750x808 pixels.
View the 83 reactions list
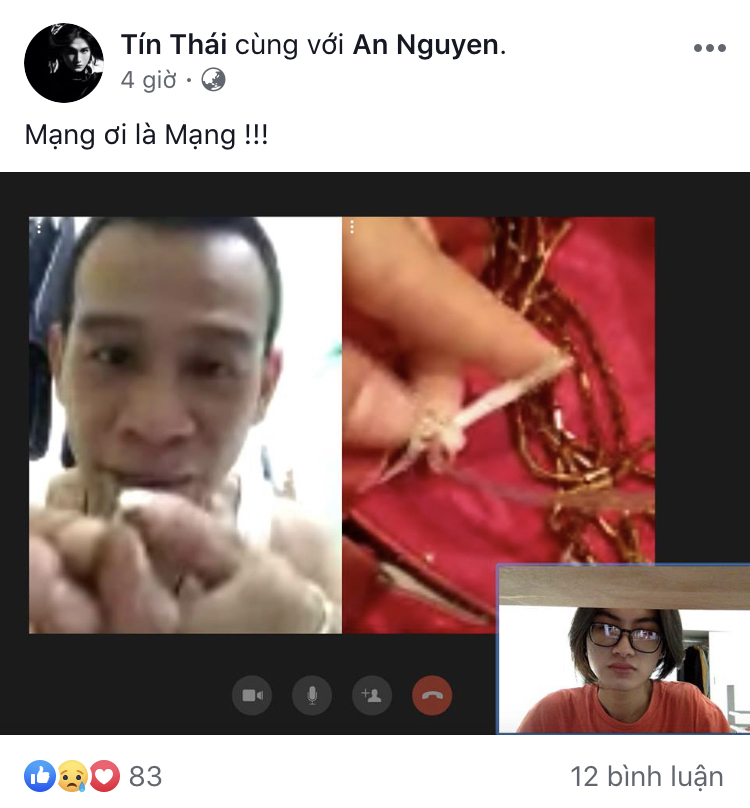point(93,776)
